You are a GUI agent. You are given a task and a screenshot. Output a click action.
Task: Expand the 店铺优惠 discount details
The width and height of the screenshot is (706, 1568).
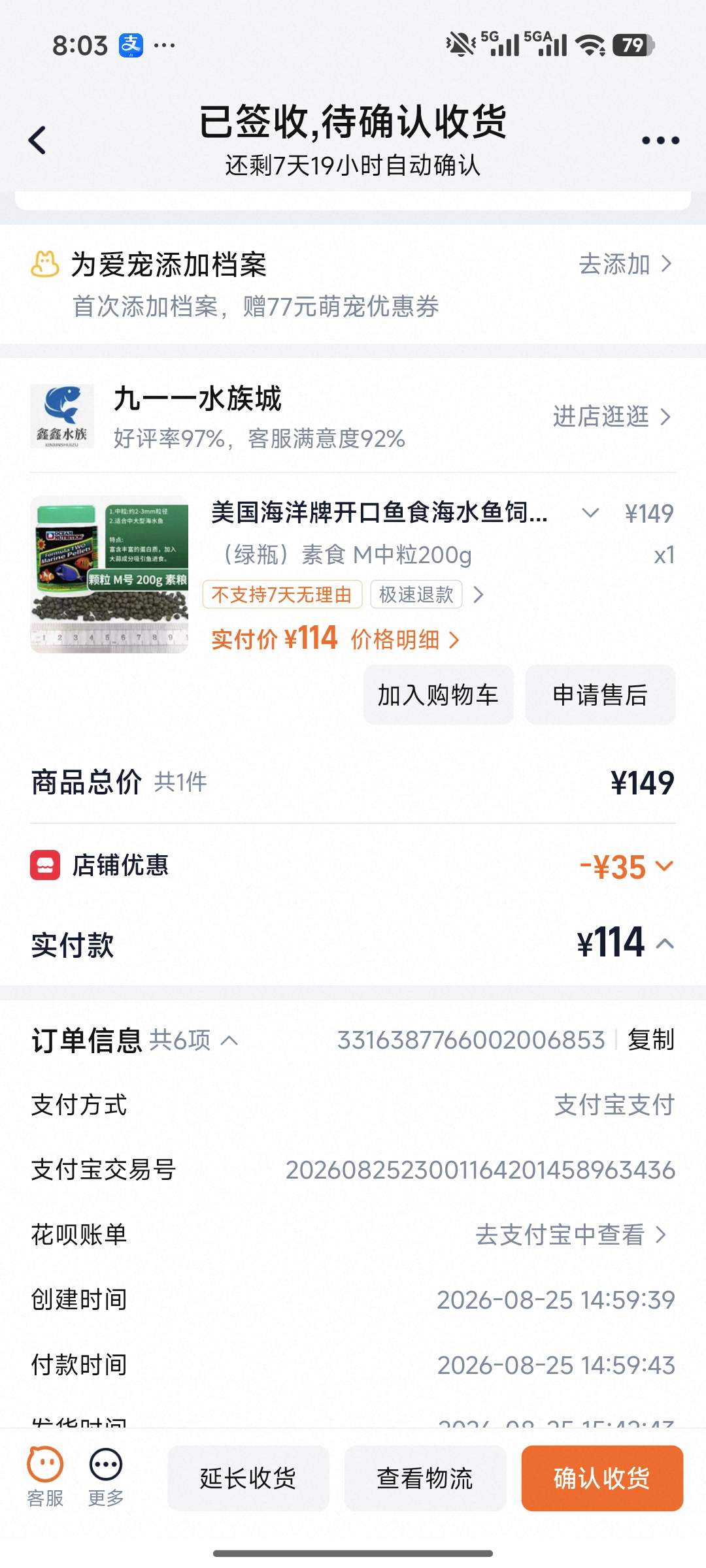pos(627,866)
